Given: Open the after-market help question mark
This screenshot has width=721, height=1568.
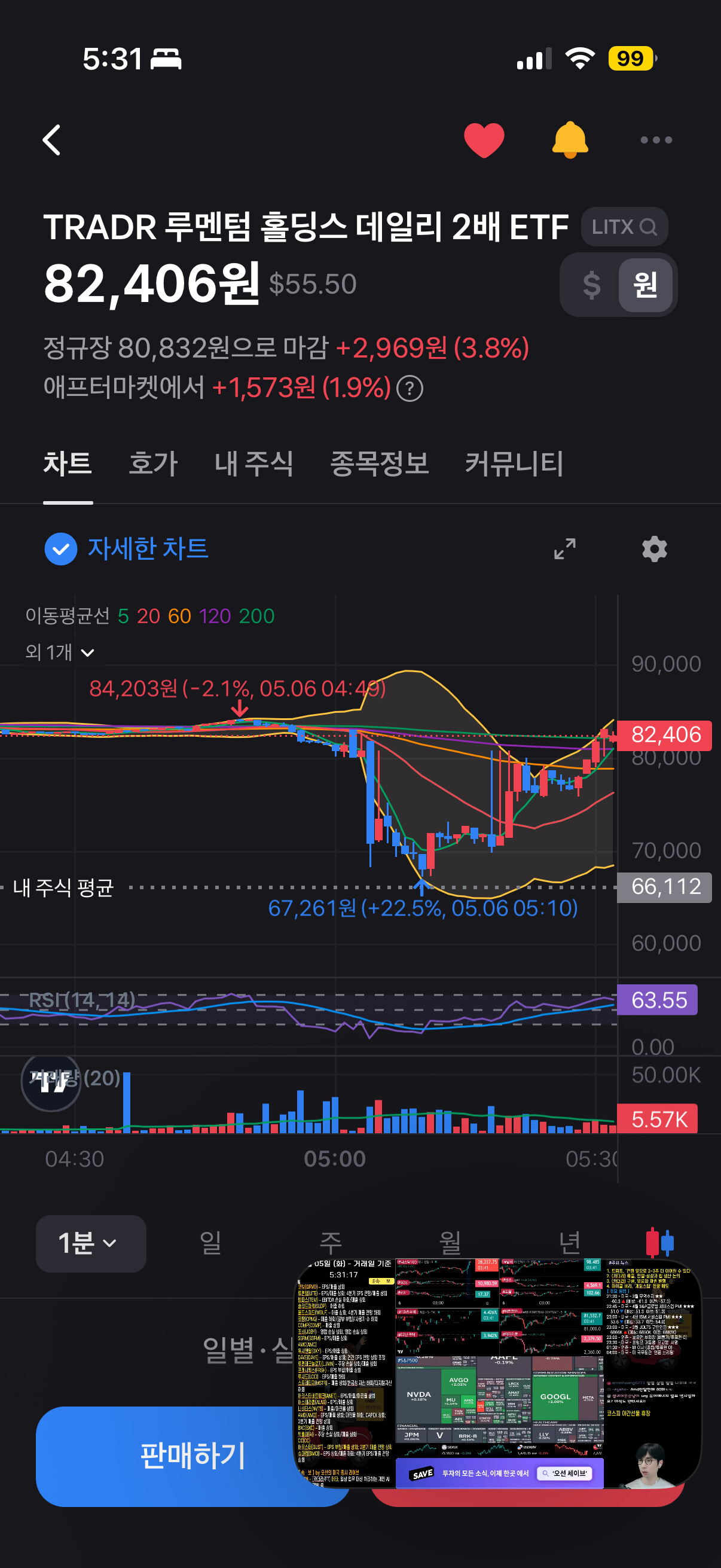Looking at the screenshot, I should pyautogui.click(x=410, y=388).
